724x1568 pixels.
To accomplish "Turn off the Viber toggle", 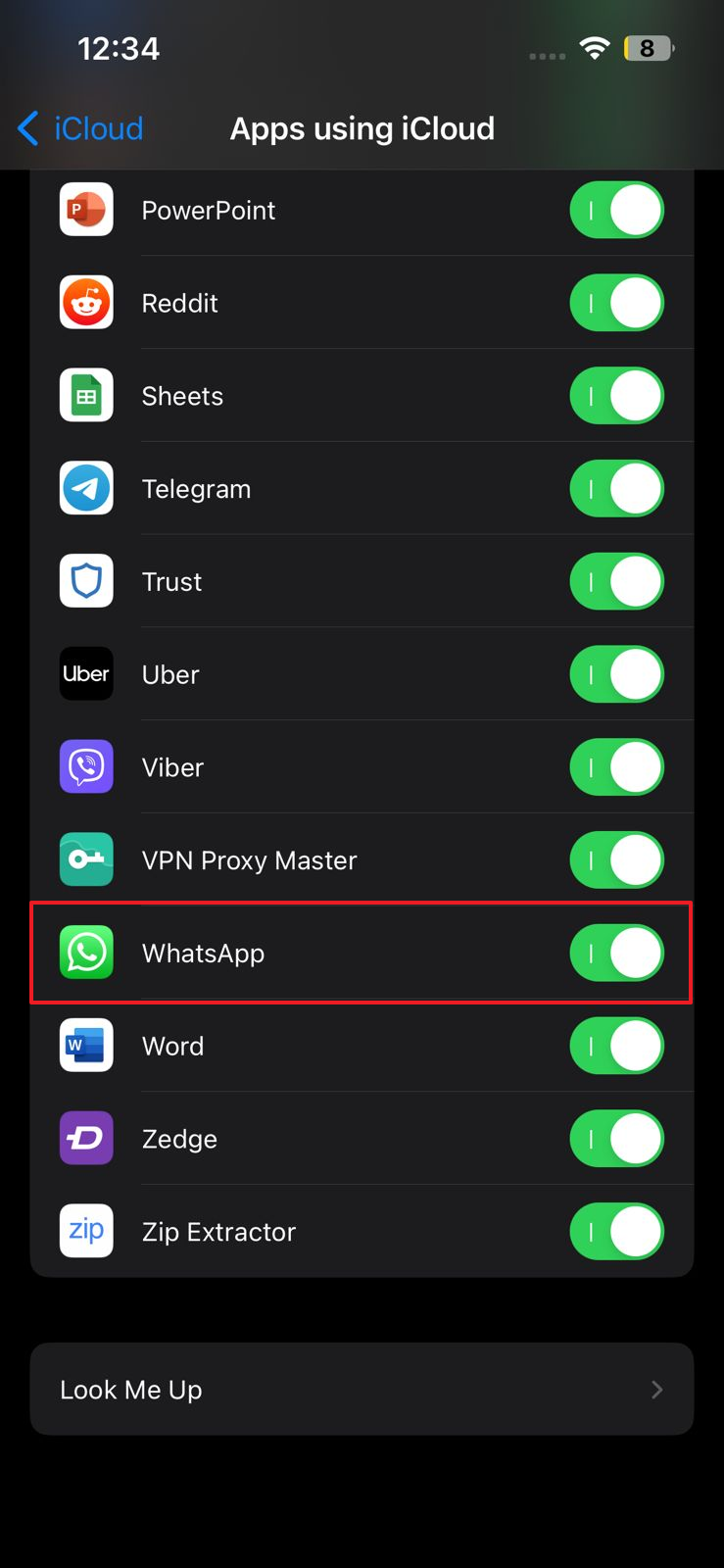I will point(617,767).
